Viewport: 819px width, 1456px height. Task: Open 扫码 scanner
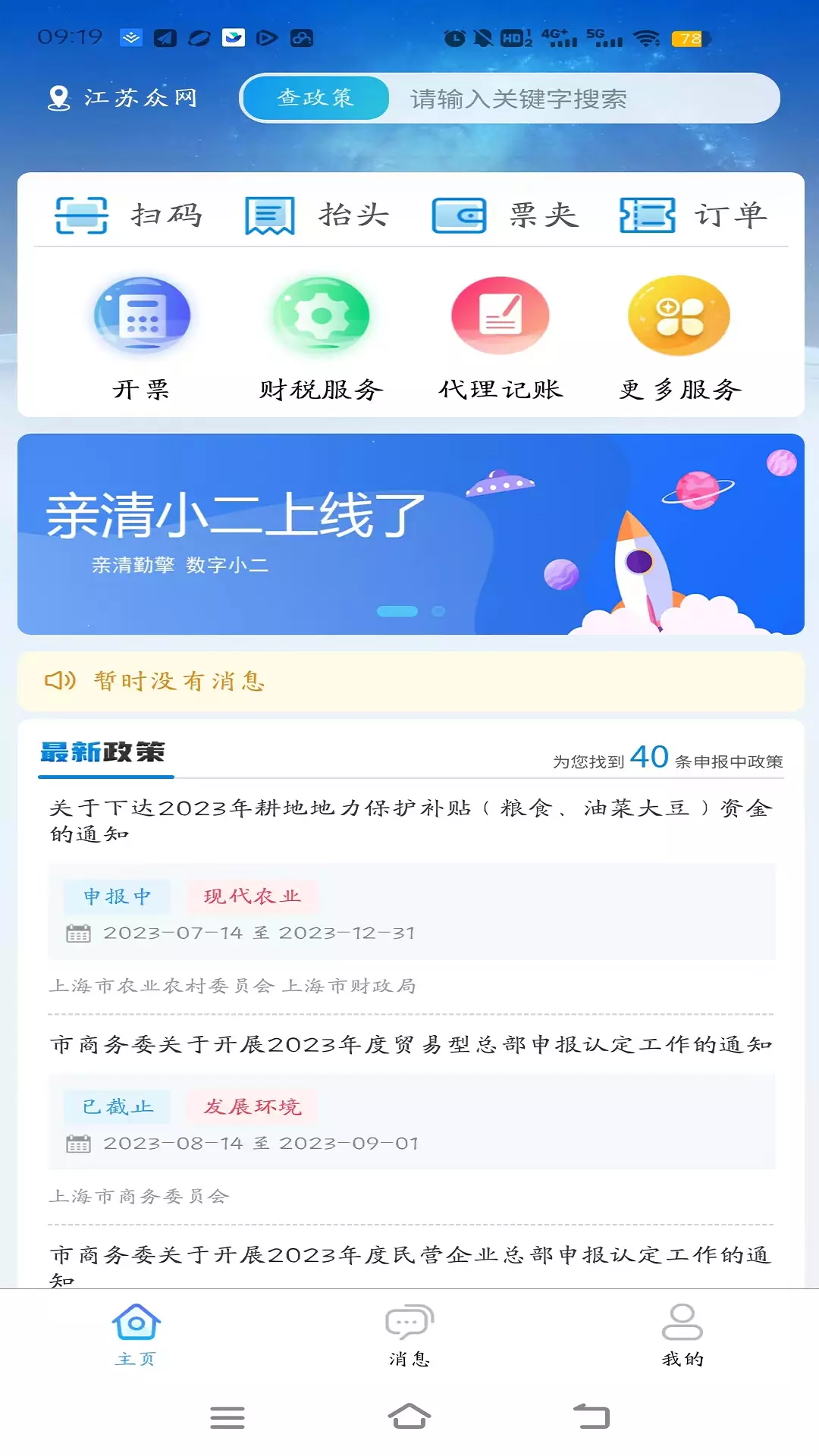pyautogui.click(x=129, y=215)
